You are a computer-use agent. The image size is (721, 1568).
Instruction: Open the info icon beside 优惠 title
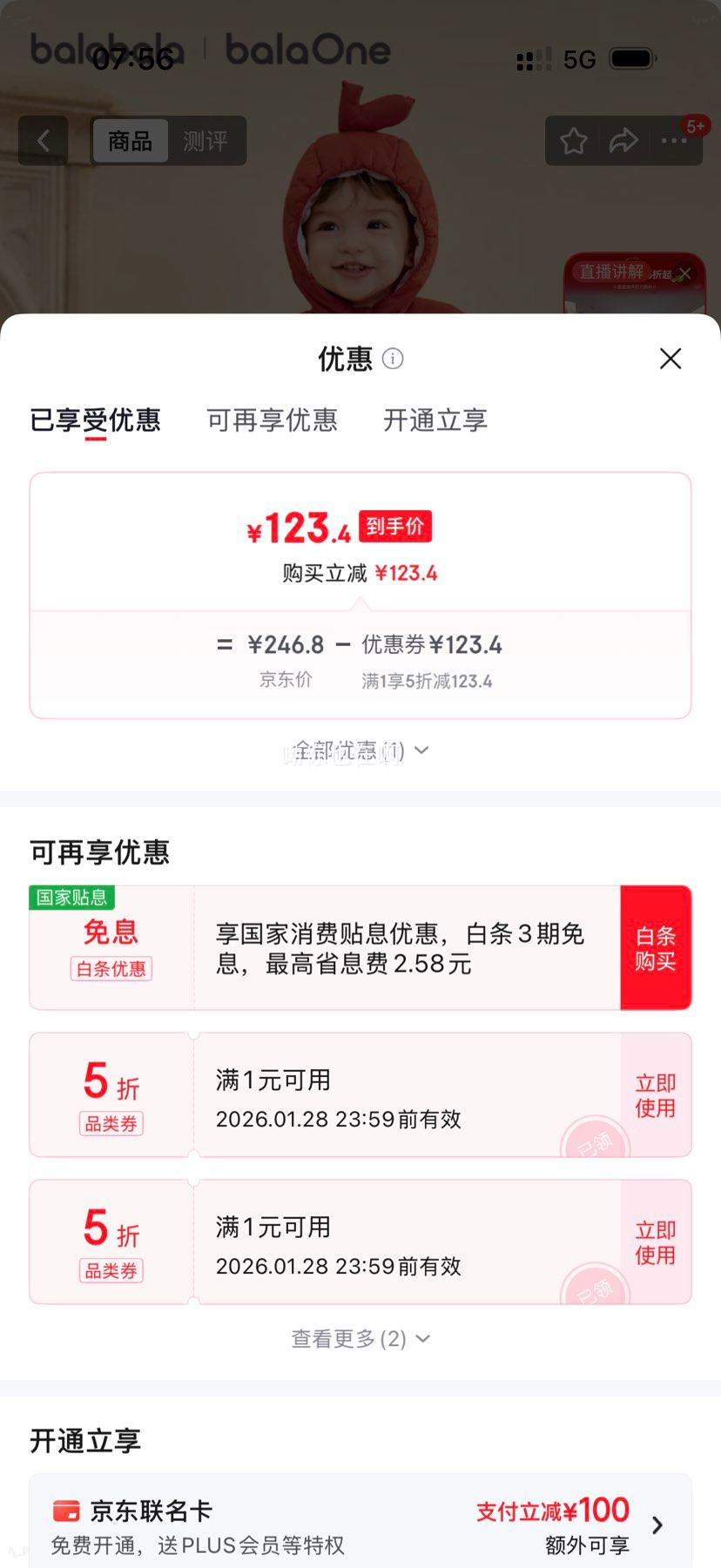393,359
